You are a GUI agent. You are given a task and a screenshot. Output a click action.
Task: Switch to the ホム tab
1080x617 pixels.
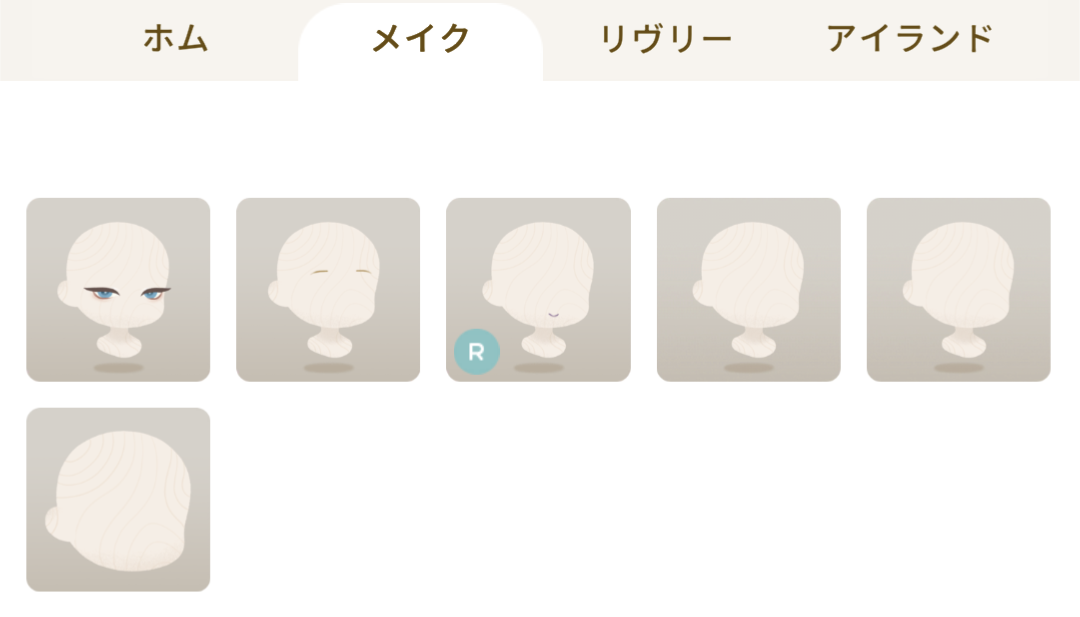pos(175,39)
